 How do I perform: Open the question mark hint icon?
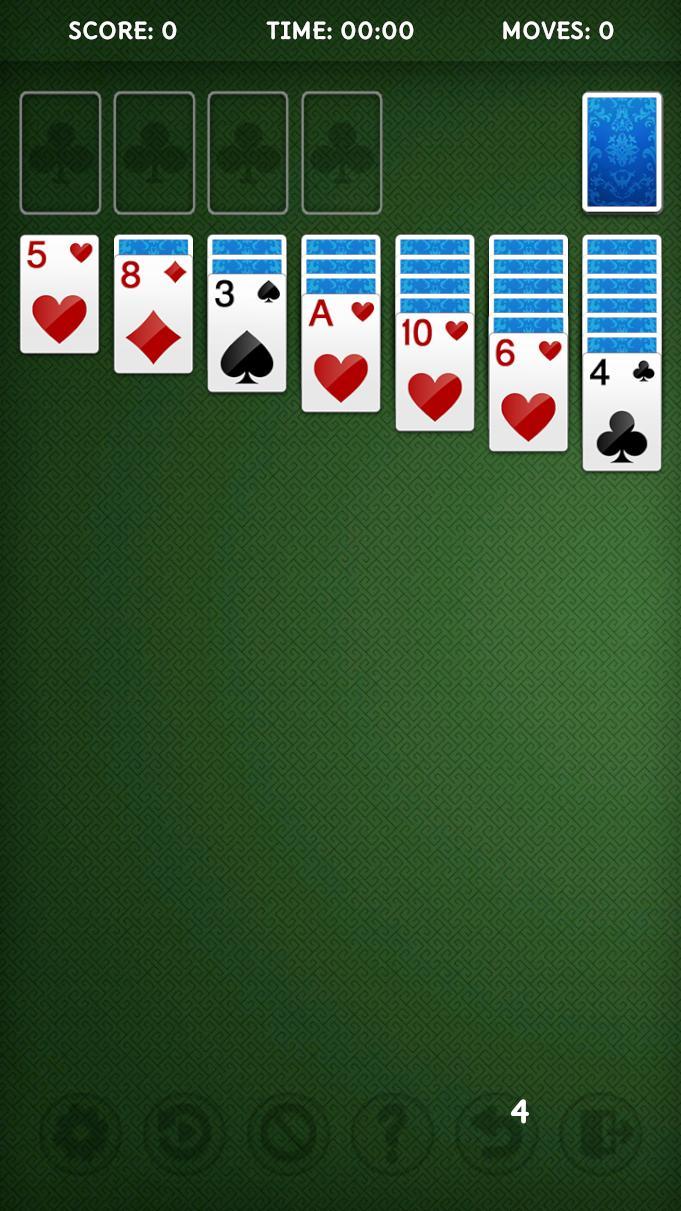[x=392, y=1133]
